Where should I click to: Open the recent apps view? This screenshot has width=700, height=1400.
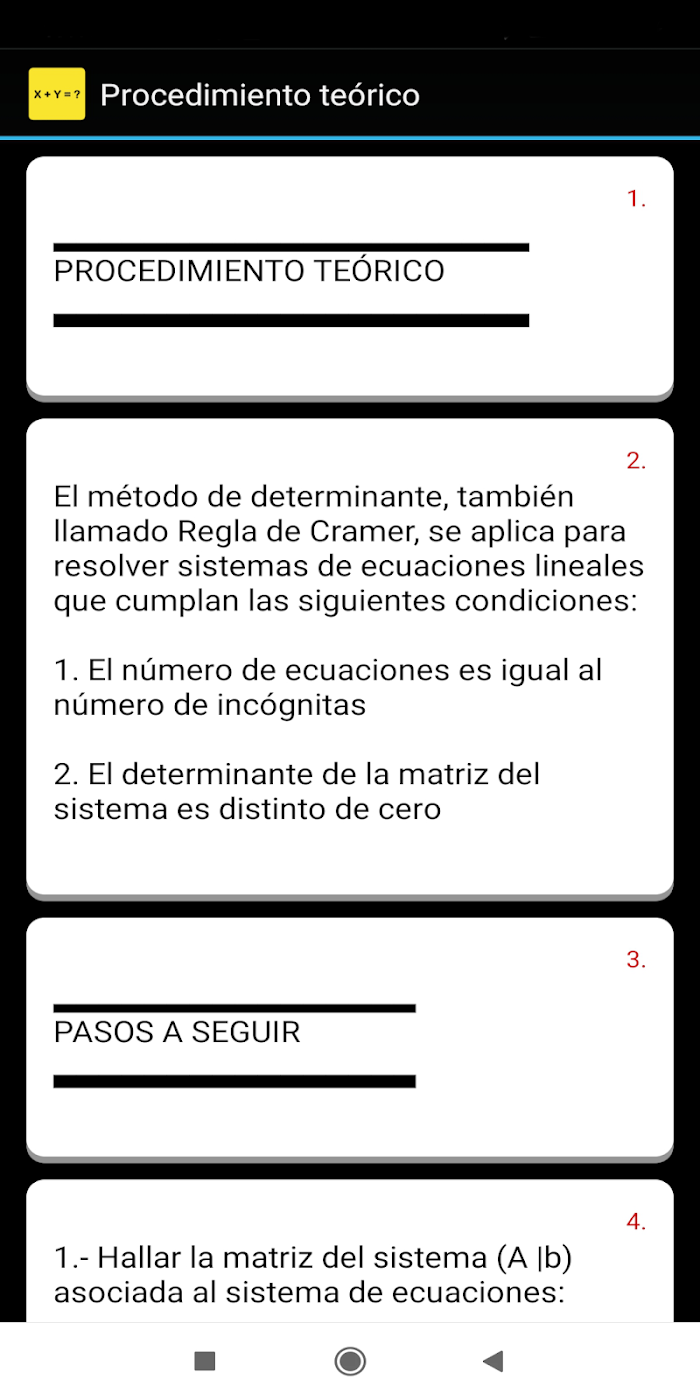[x=205, y=1361]
